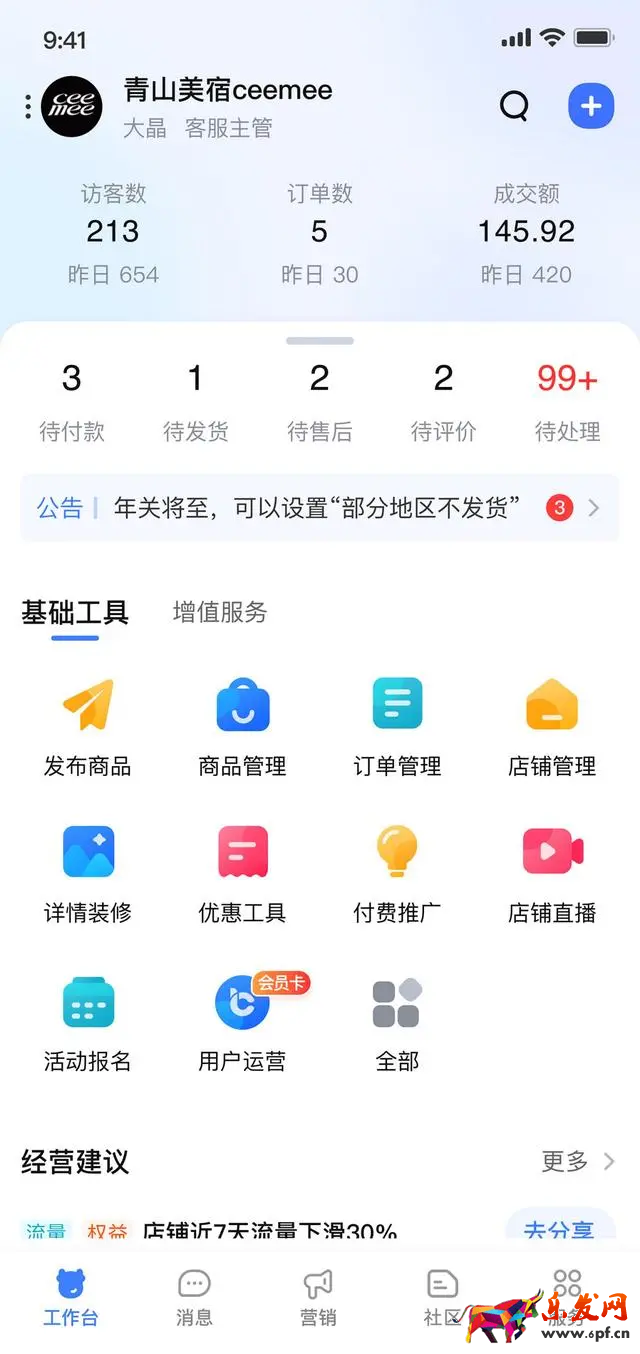640x1354 pixels.
Task: Switch to the 消息 tab
Action: click(x=194, y=1298)
